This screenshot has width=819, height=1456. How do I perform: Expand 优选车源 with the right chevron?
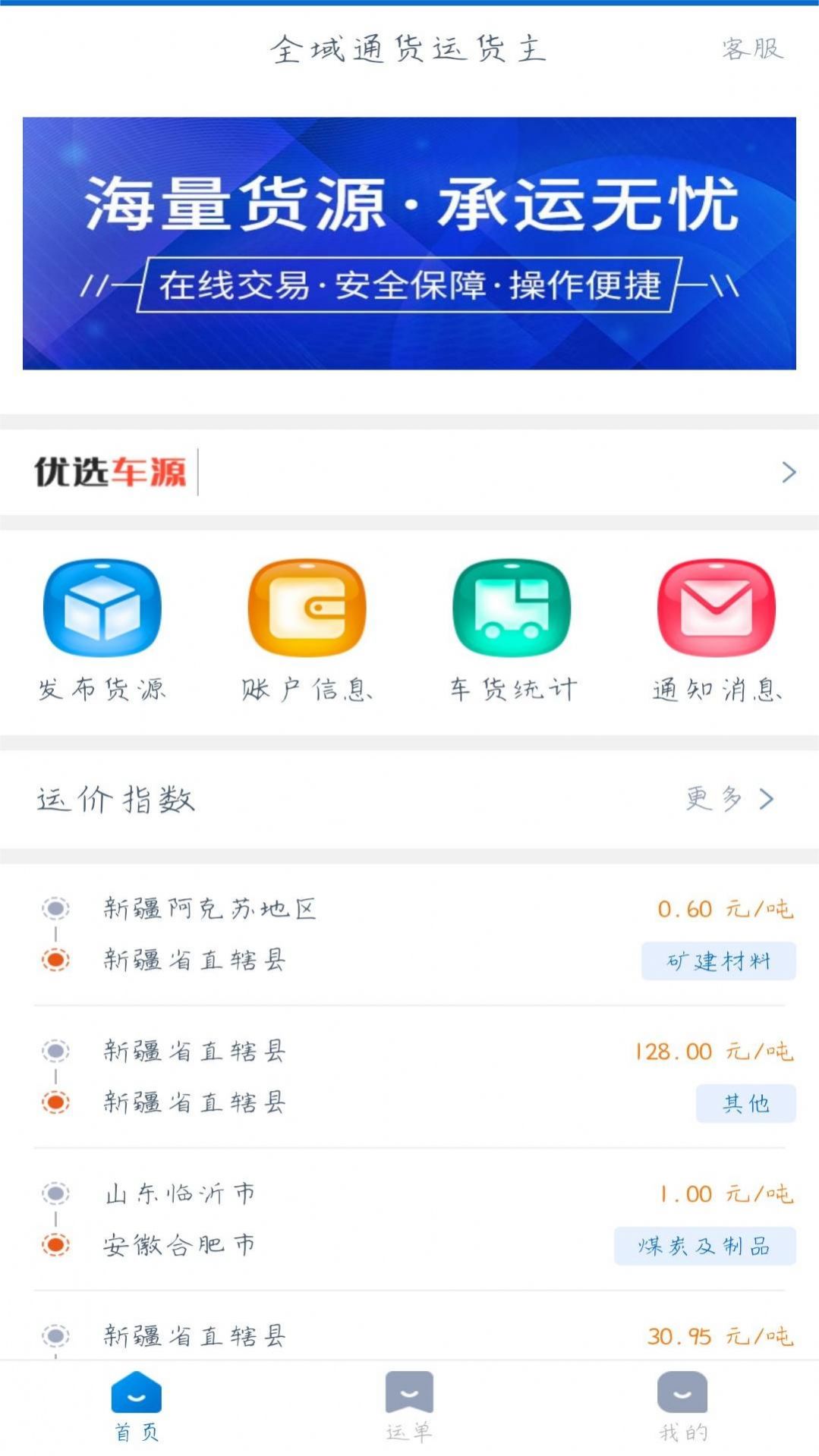788,473
